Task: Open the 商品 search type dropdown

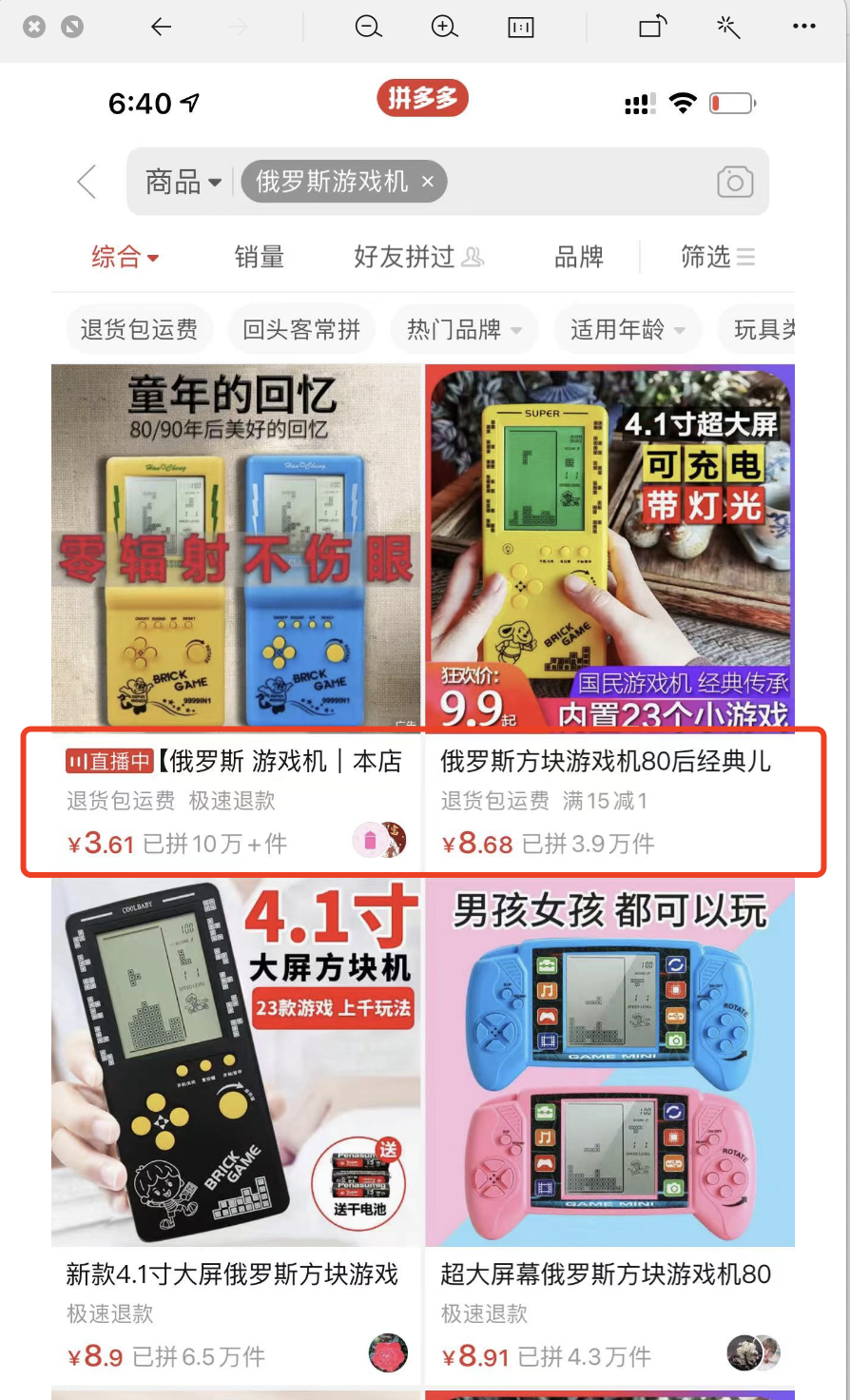Action: tap(183, 182)
